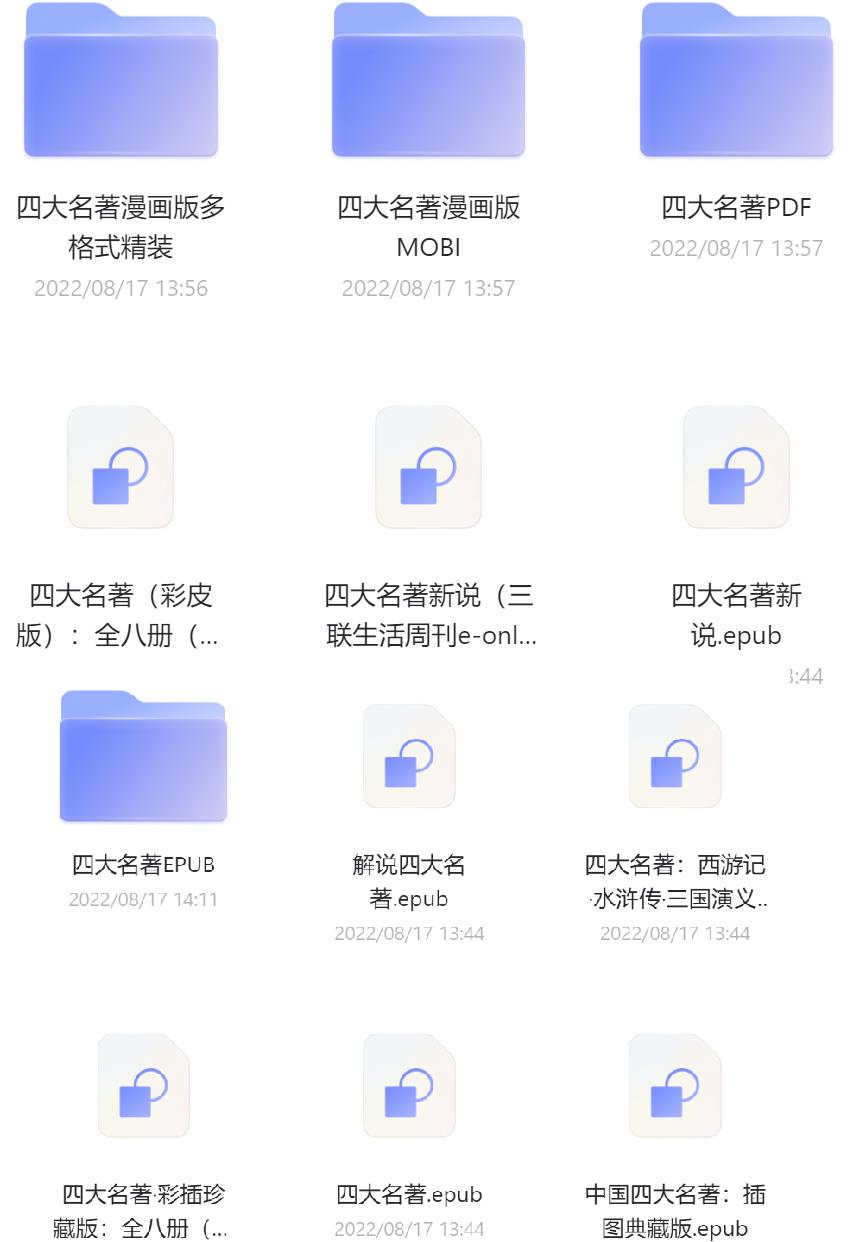Screen dimensions: 858x1242
Task: Click the 四大名著EPUB folder name label
Action: [143, 863]
